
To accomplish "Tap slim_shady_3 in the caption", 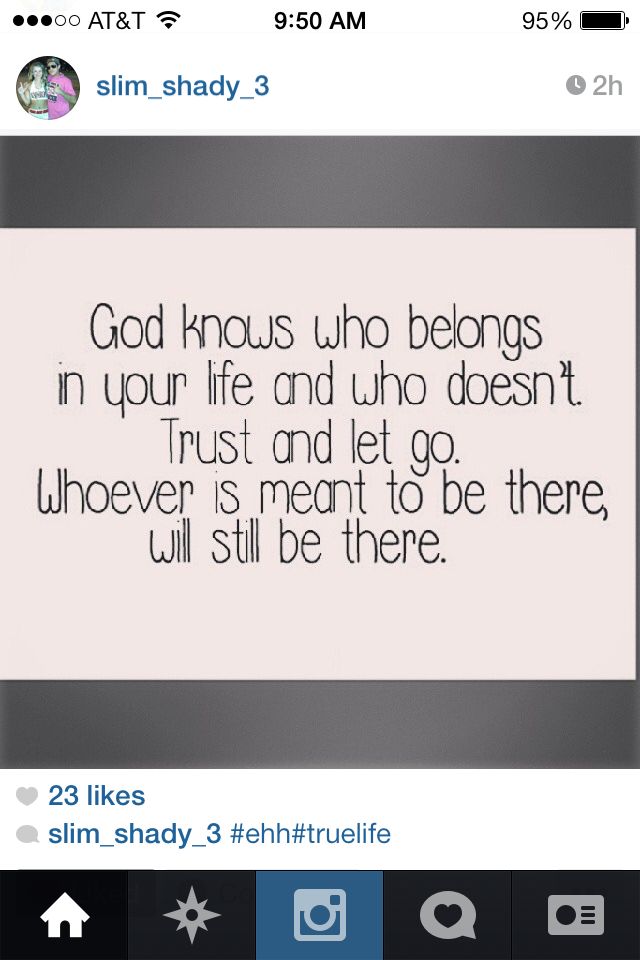I will (x=134, y=834).
